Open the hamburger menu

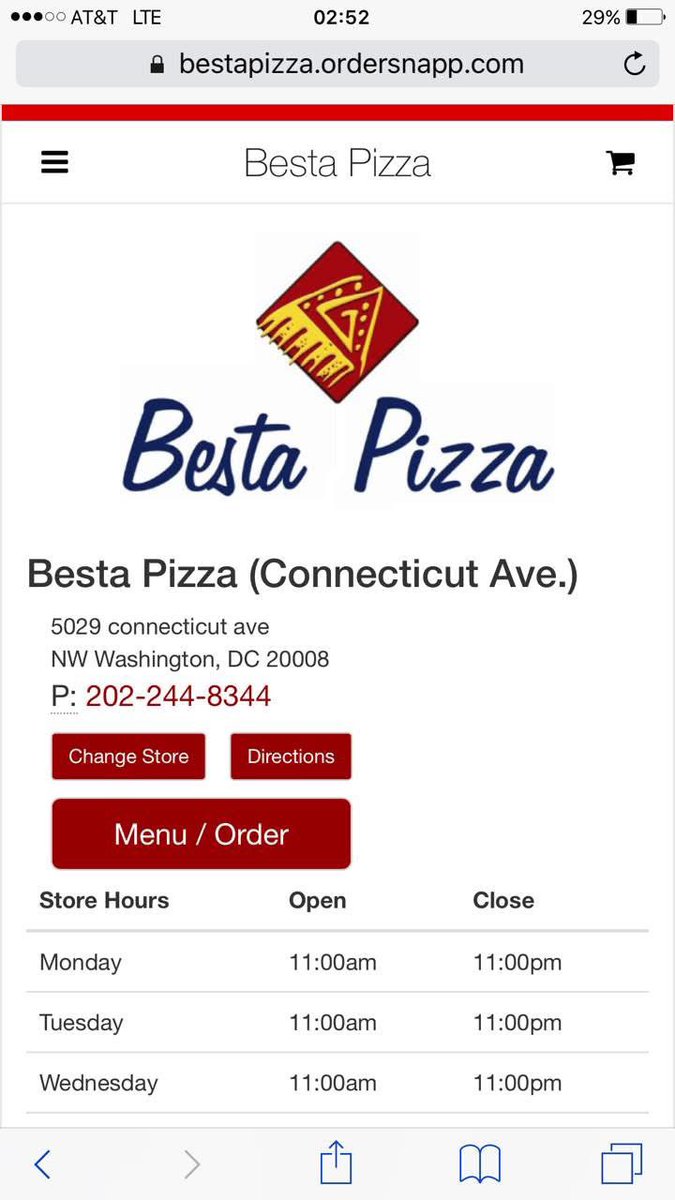(x=54, y=162)
